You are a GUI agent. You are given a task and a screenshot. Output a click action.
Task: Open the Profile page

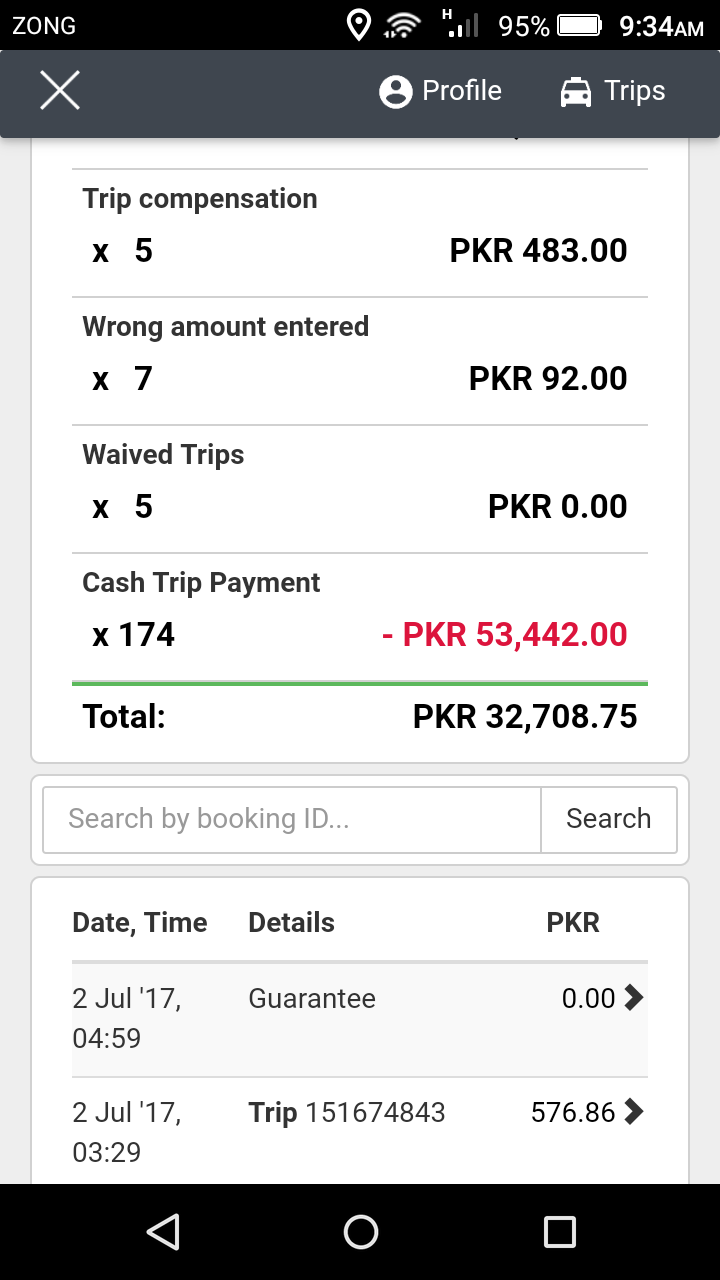point(440,91)
